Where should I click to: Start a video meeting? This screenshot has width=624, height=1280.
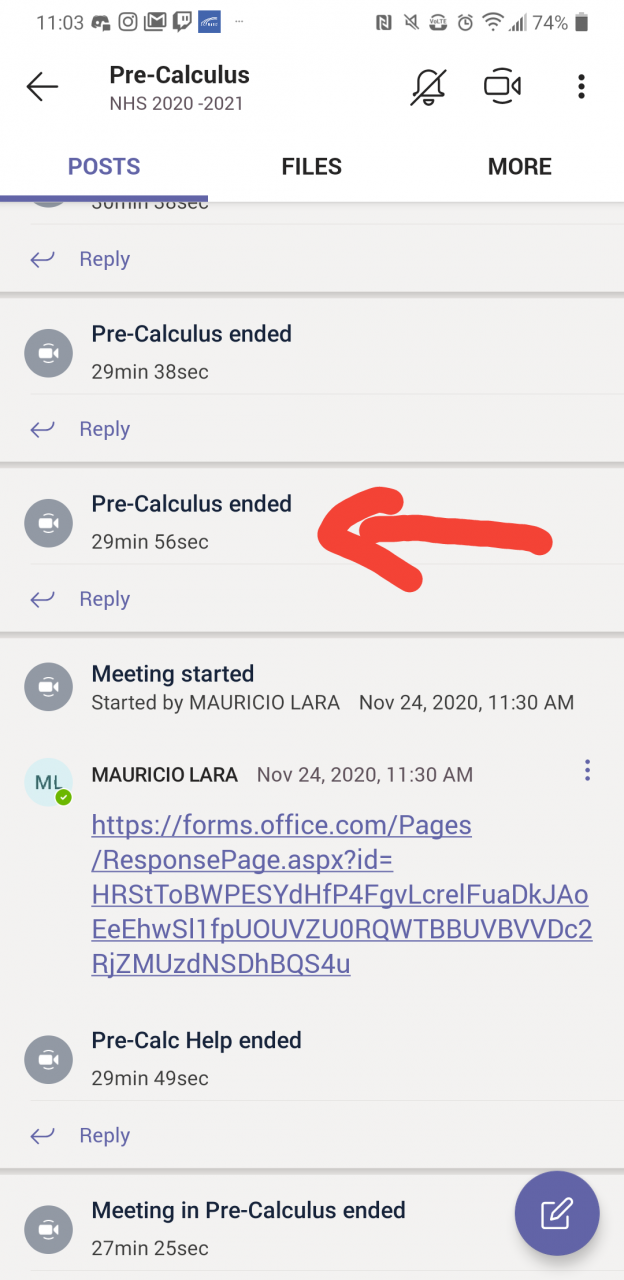[502, 88]
